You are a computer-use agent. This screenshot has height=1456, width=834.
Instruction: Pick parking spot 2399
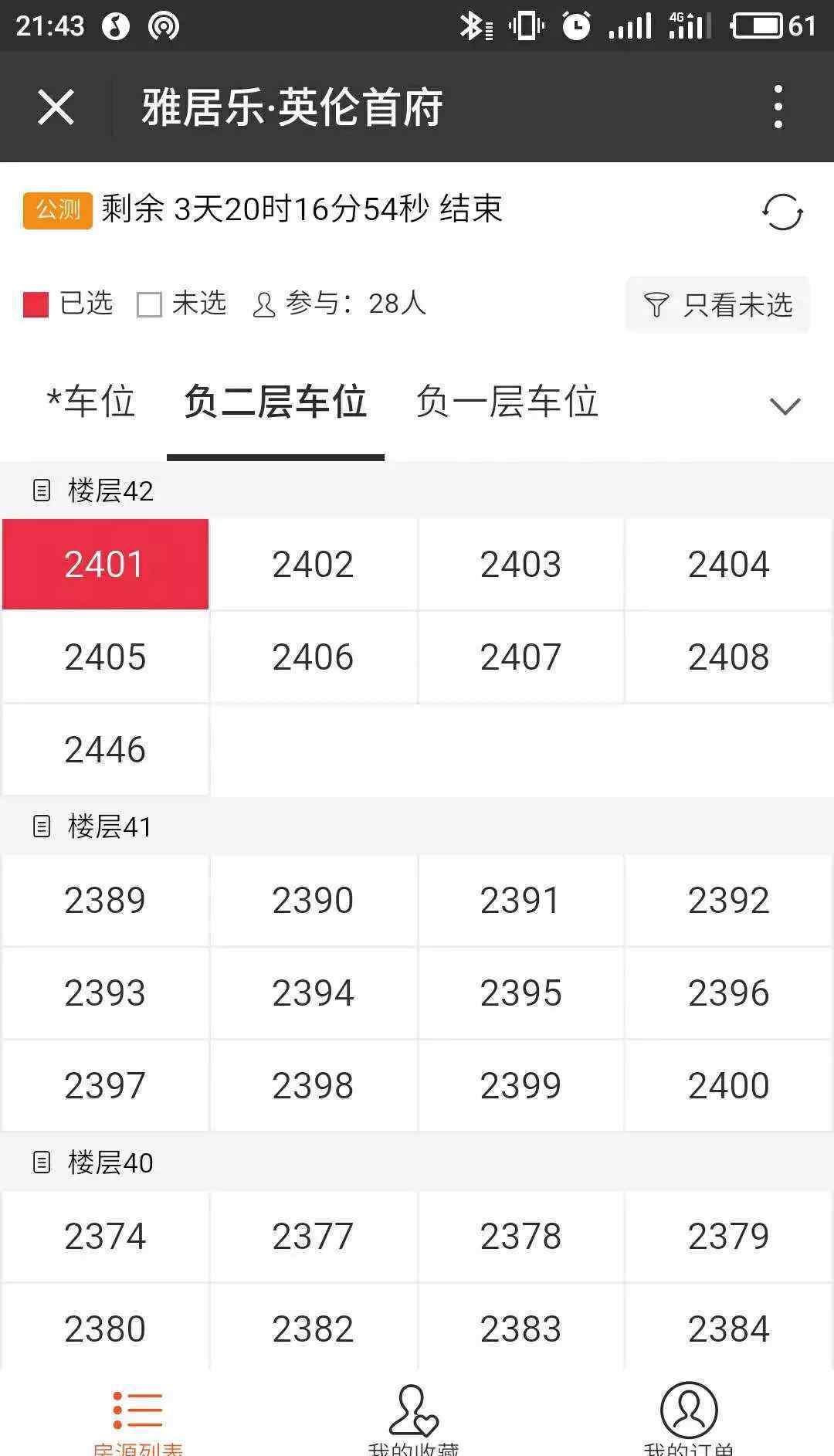520,1085
